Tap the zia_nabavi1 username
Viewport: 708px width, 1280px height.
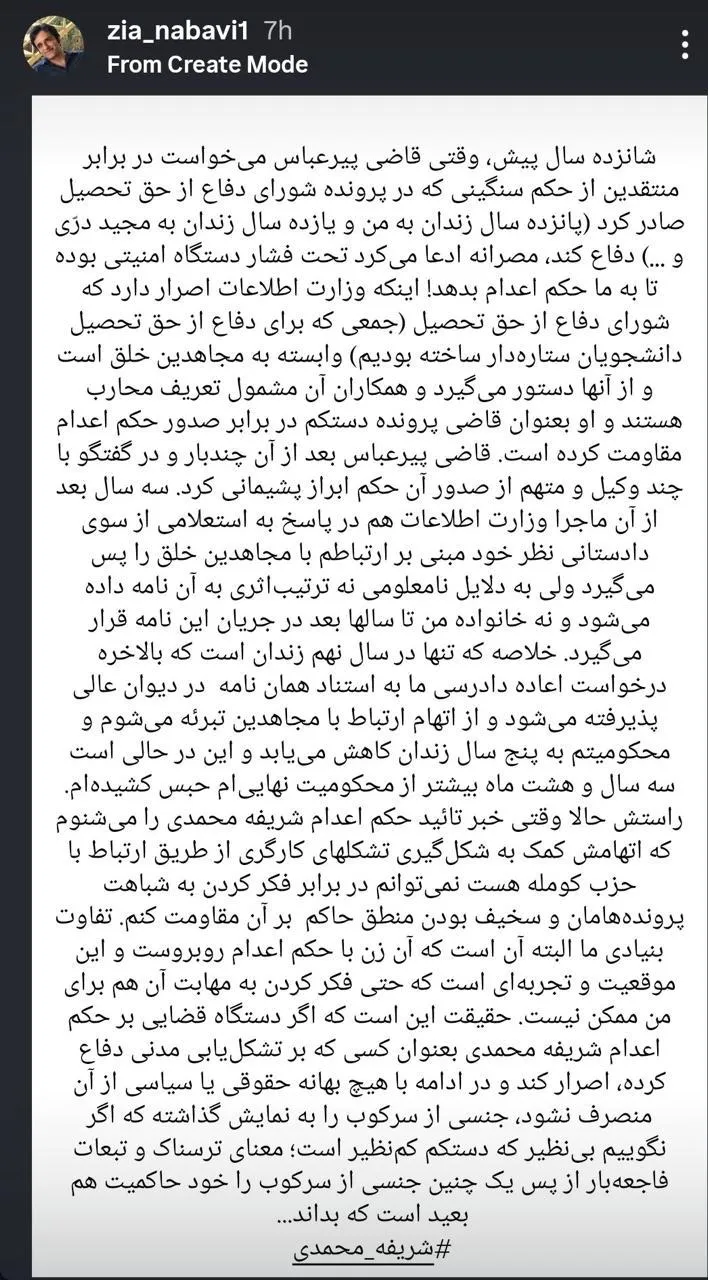pos(176,31)
